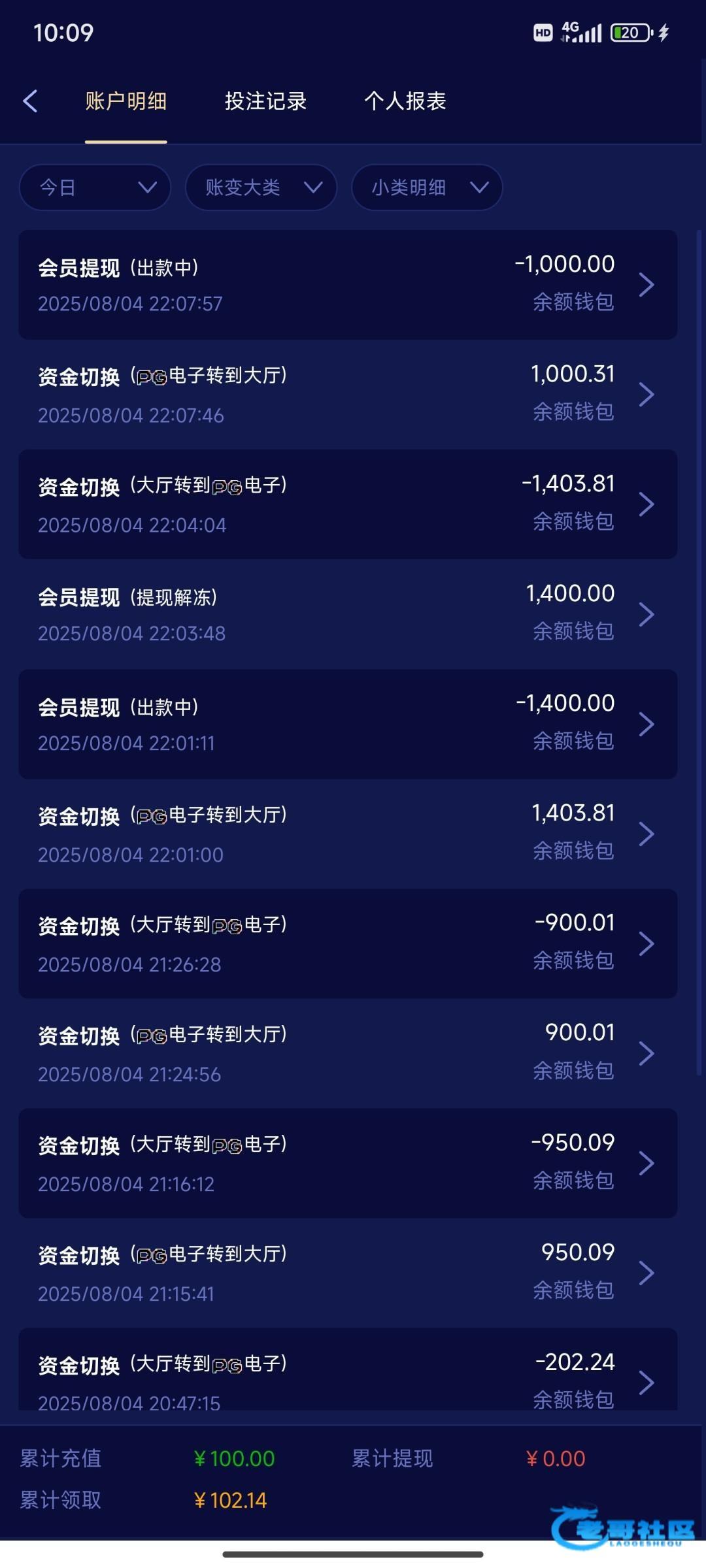View the -950.09 transfer at 21:16:12
Image resolution: width=706 pixels, height=1568 pixels.
click(x=348, y=1162)
